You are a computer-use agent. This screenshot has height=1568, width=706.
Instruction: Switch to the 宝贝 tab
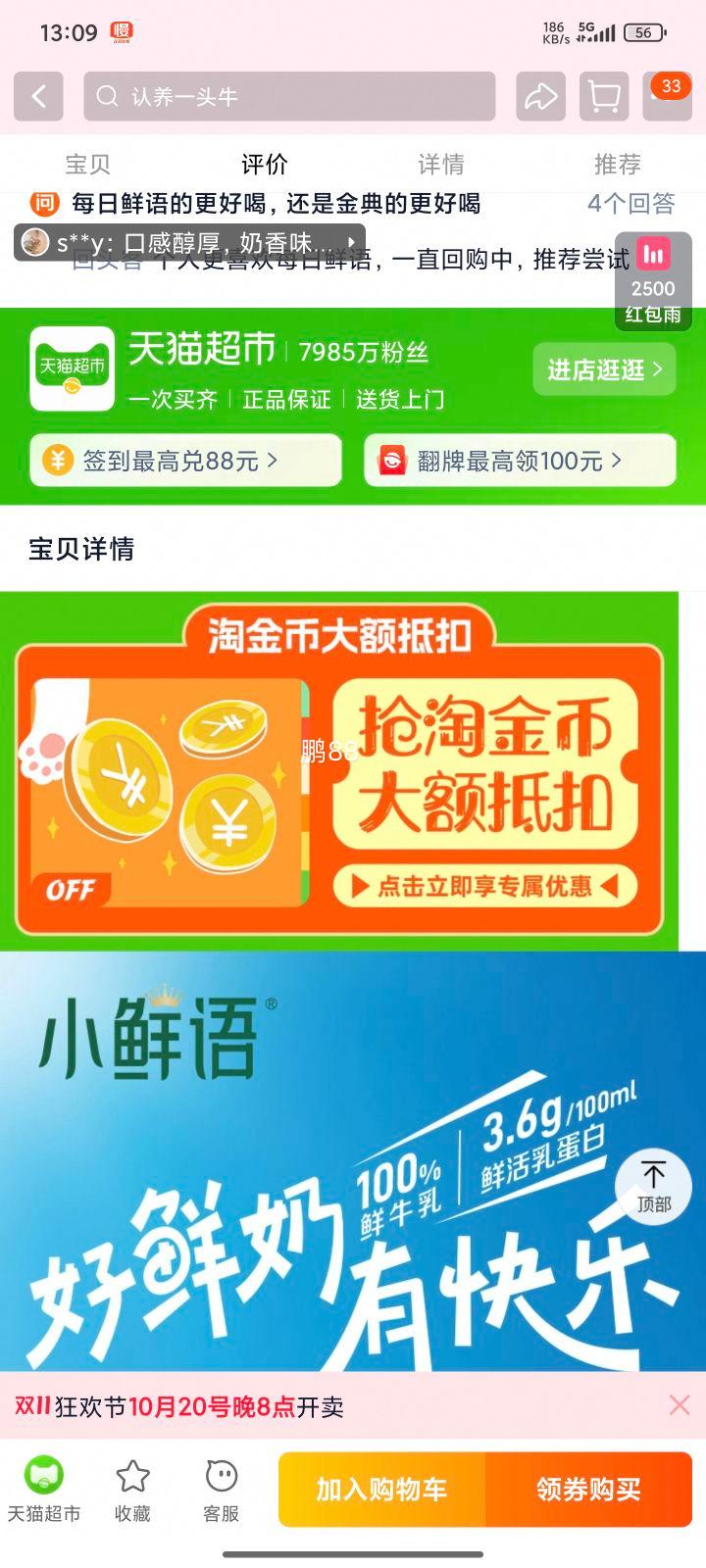click(88, 164)
